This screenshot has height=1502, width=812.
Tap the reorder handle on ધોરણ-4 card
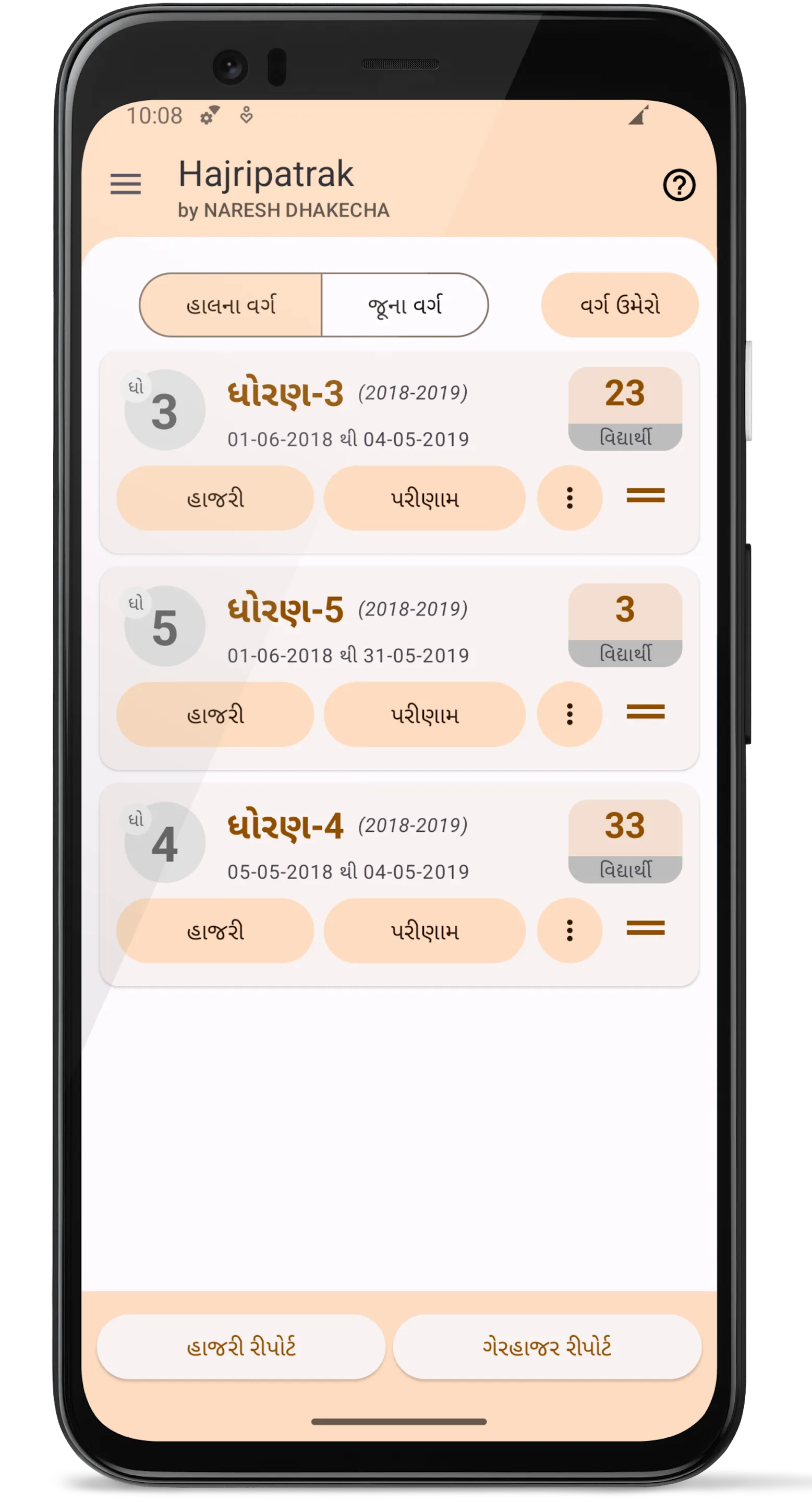(645, 928)
